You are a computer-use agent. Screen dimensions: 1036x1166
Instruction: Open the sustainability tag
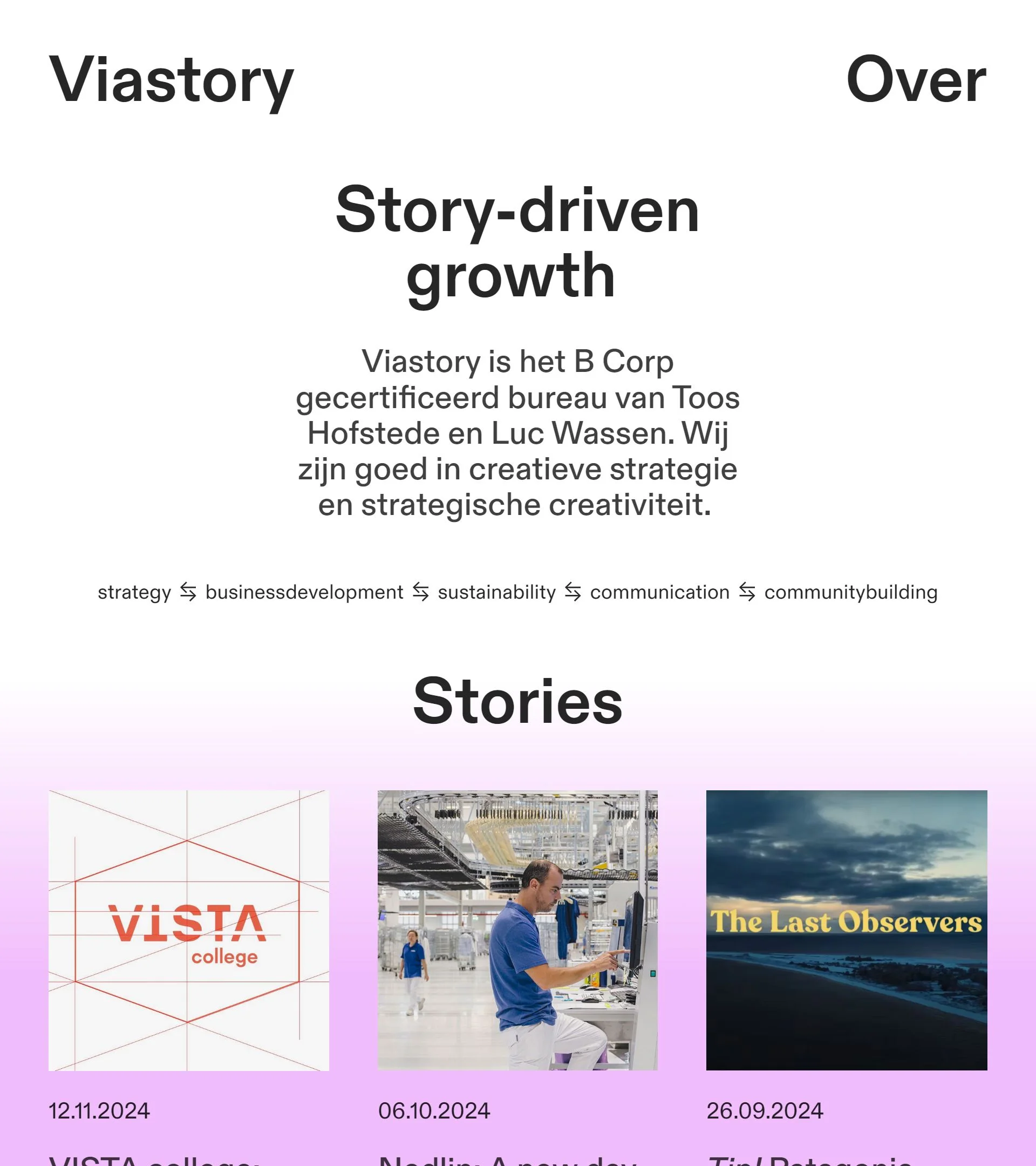[x=496, y=592]
